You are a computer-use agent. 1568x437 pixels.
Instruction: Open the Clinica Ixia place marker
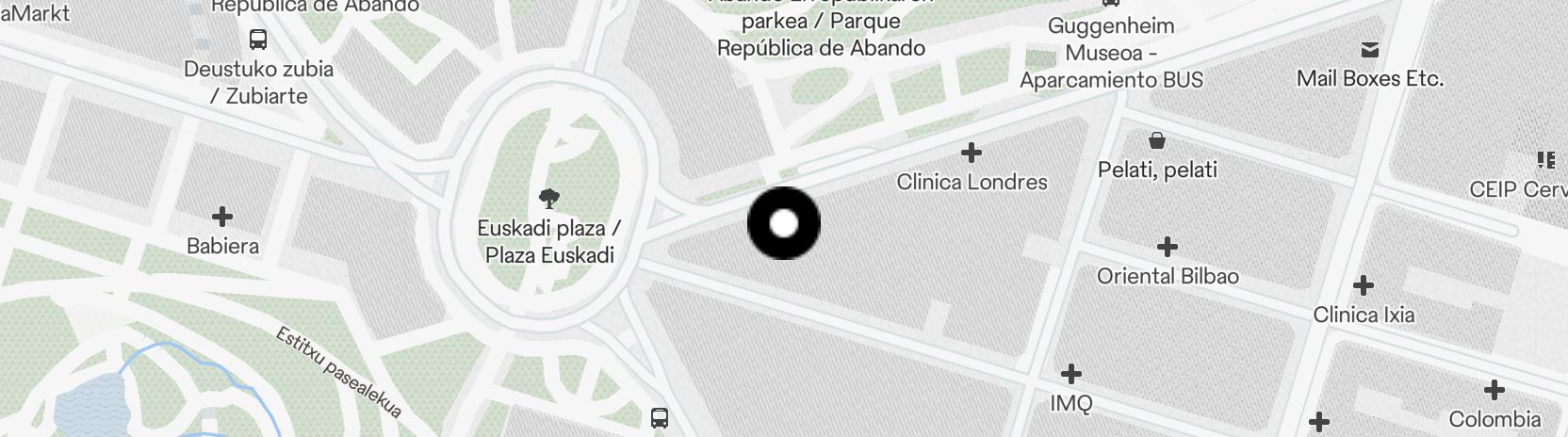coord(1363,285)
